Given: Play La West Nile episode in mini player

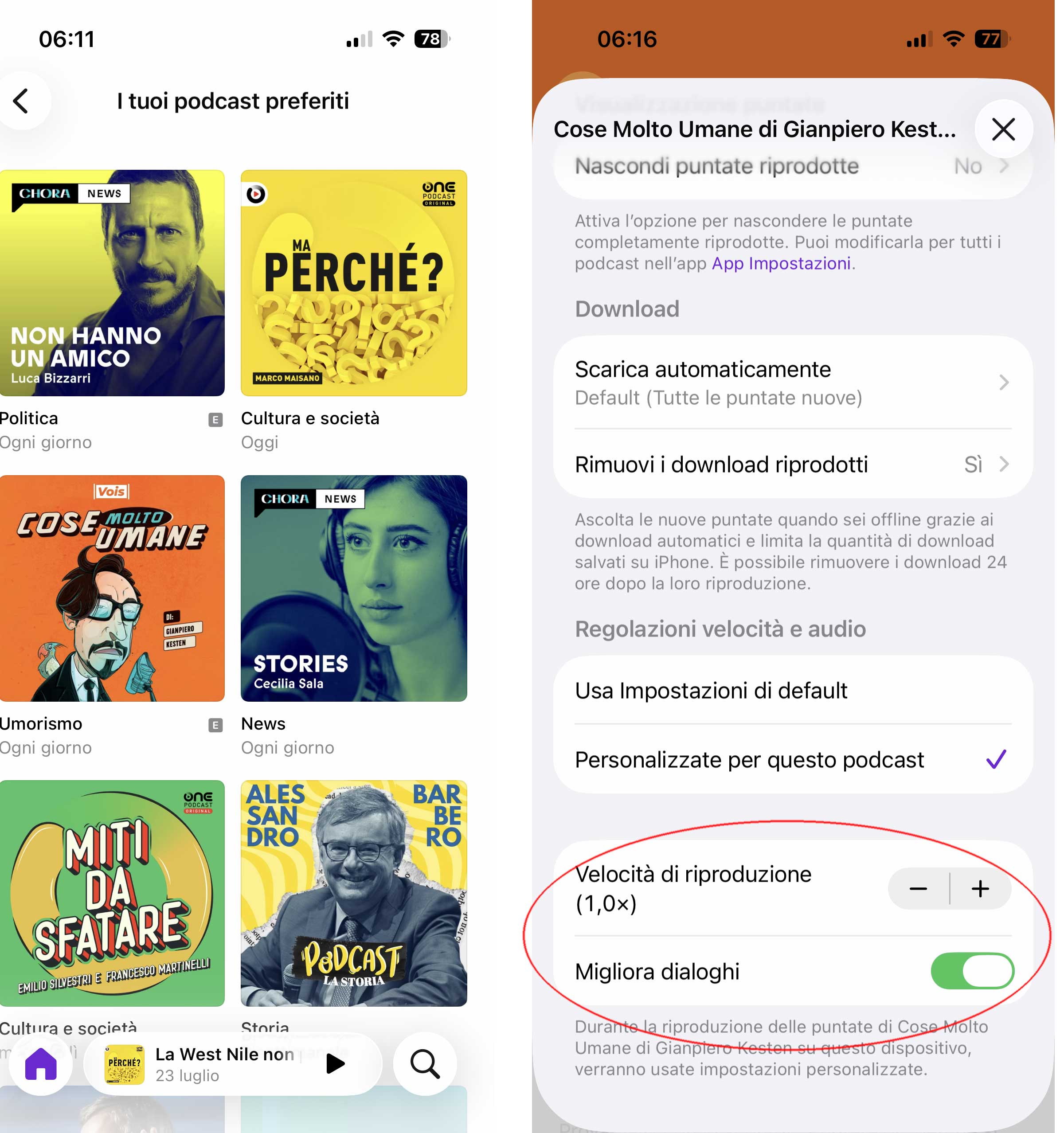Looking at the screenshot, I should tap(336, 1064).
